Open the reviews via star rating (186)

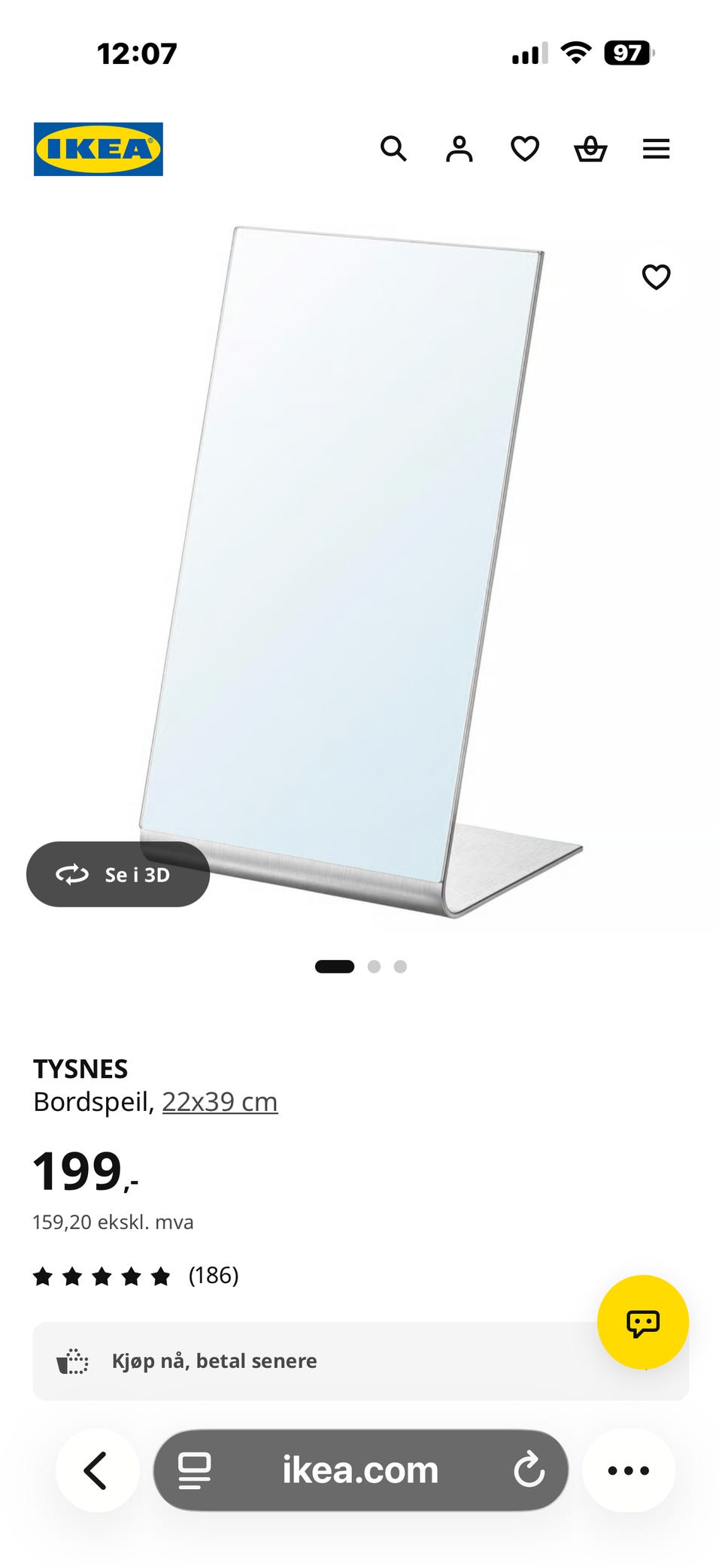[x=136, y=1276]
